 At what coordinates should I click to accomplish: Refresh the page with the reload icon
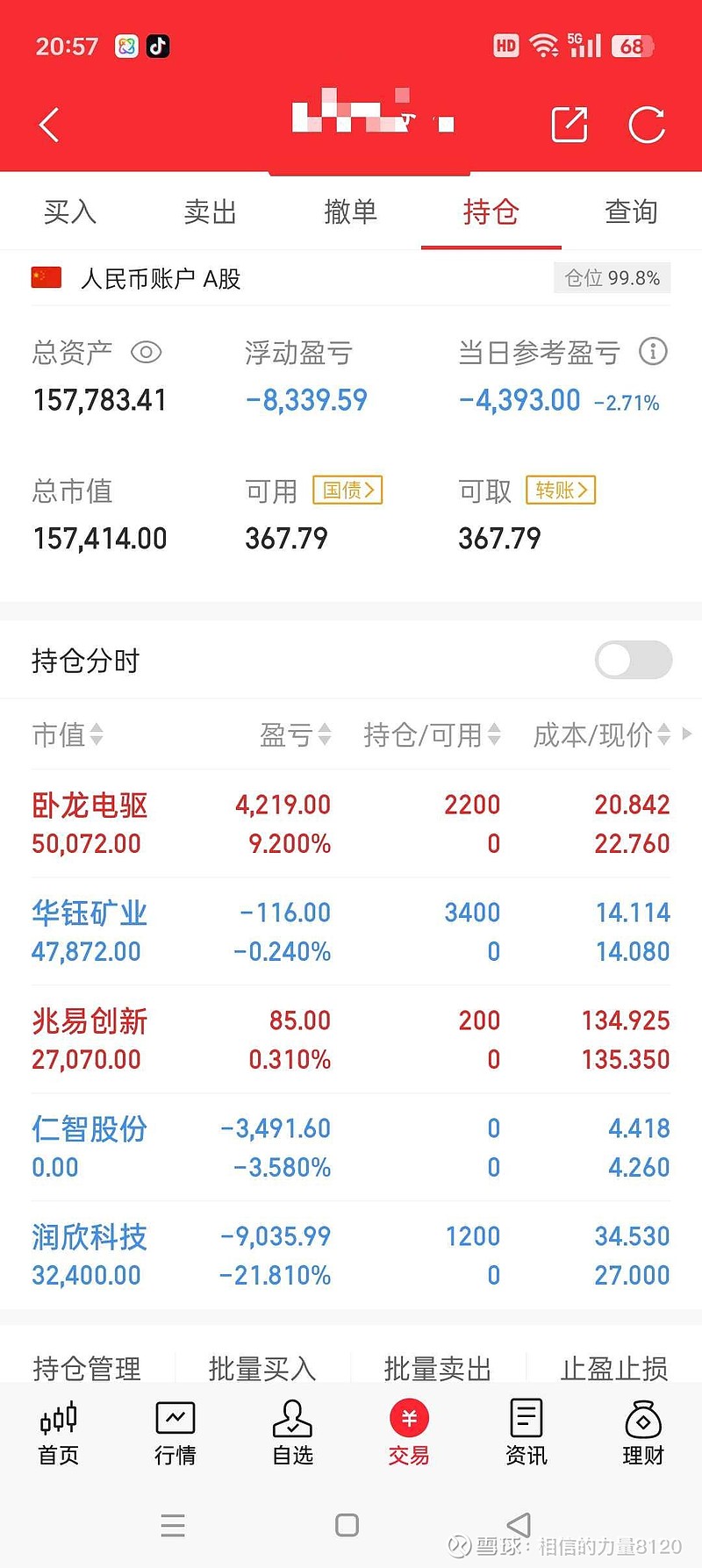click(648, 124)
